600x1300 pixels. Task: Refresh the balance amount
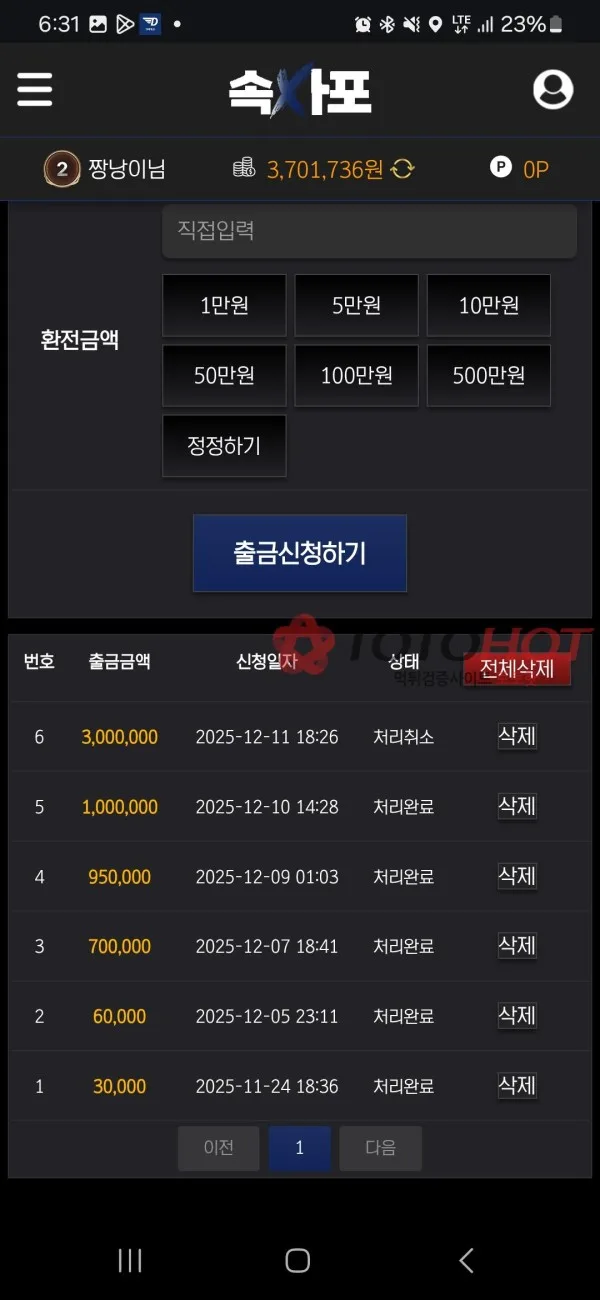[402, 169]
